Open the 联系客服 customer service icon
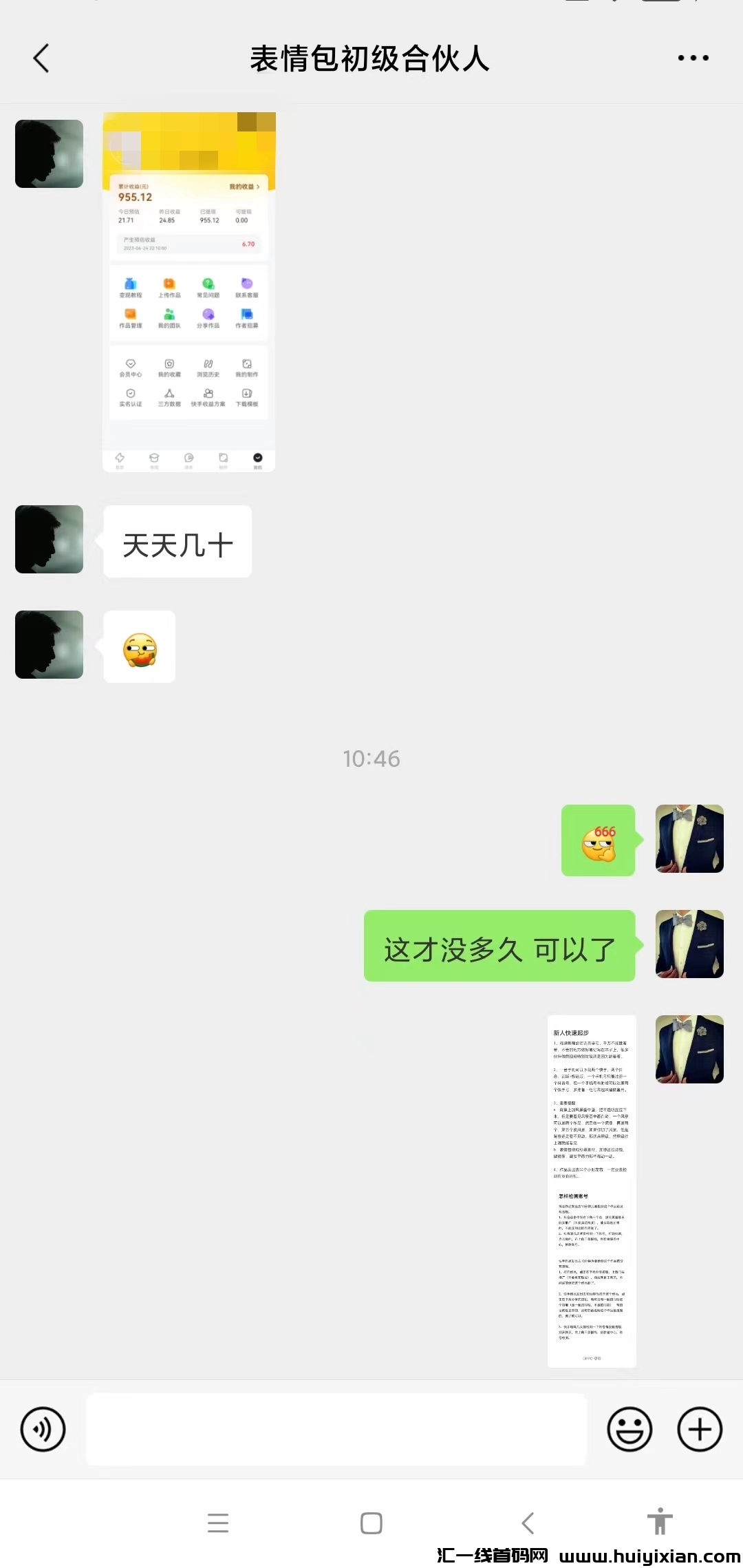The width and height of the screenshot is (743, 1568). click(246, 284)
